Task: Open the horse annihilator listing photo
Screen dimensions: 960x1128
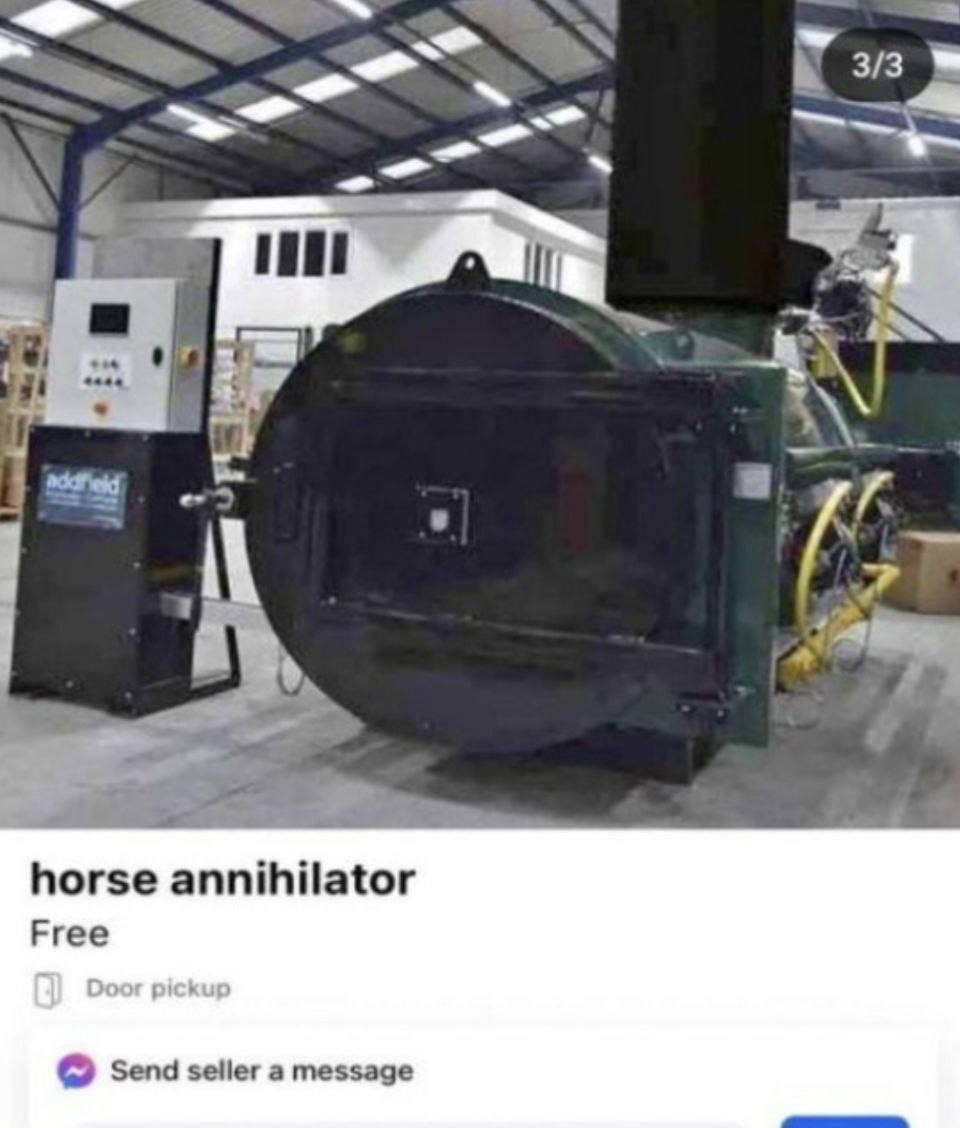Action: click(x=480, y=420)
